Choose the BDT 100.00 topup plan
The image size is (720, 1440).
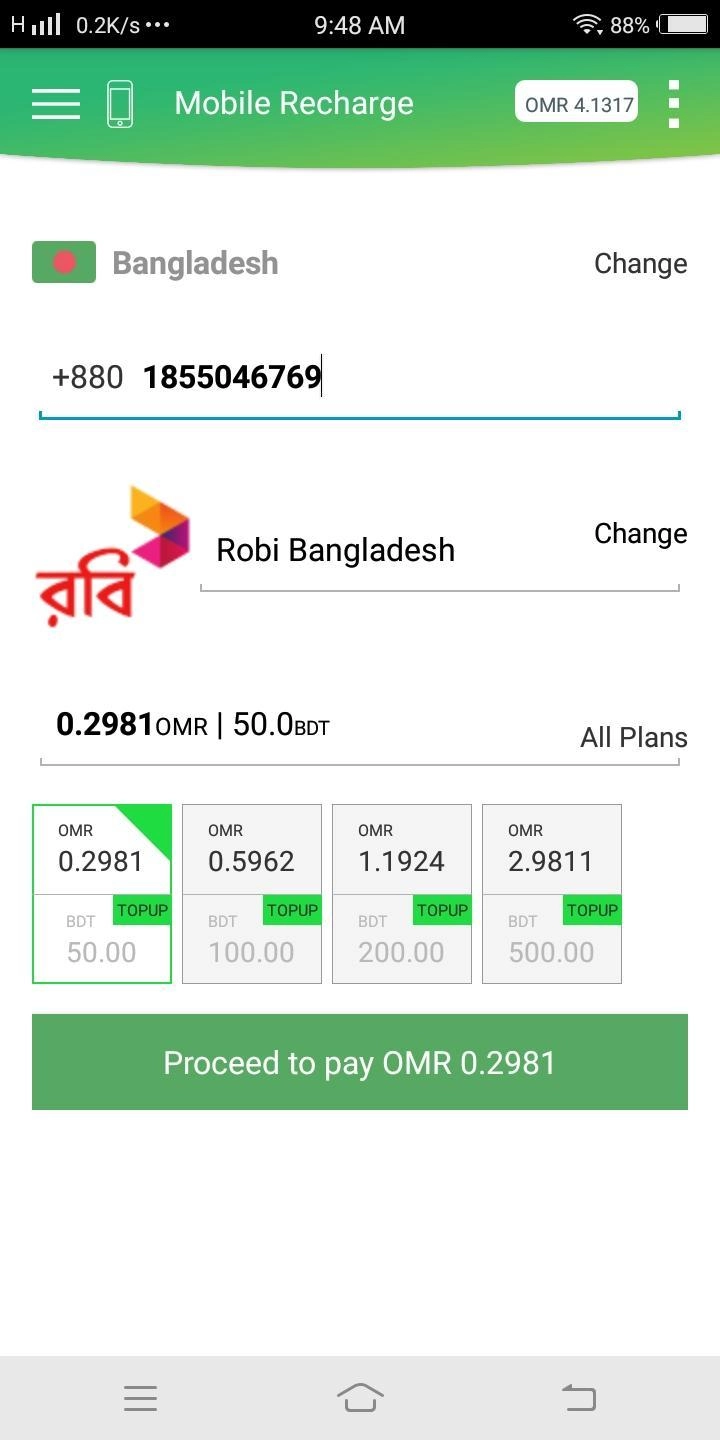[x=252, y=894]
